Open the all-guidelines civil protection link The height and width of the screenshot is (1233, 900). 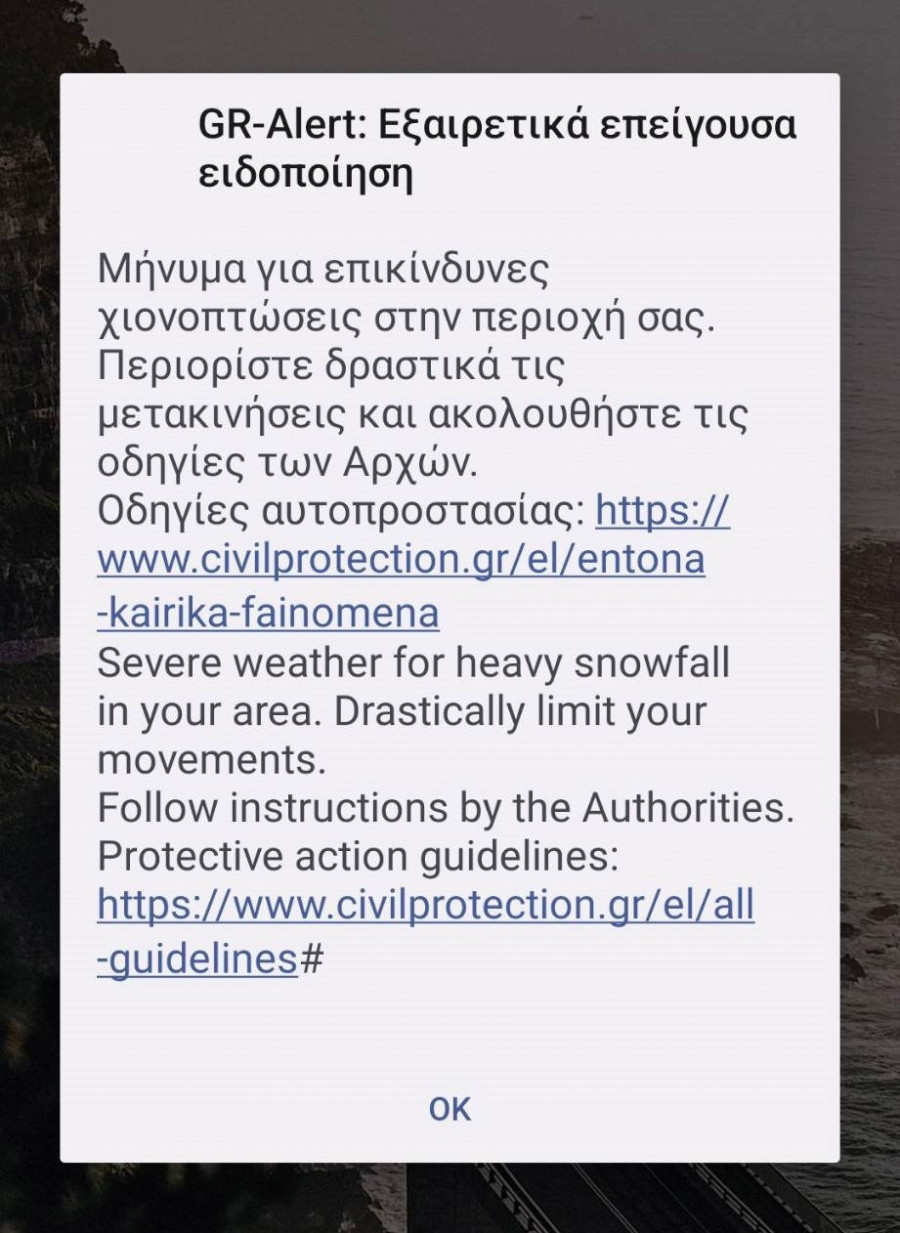425,906
